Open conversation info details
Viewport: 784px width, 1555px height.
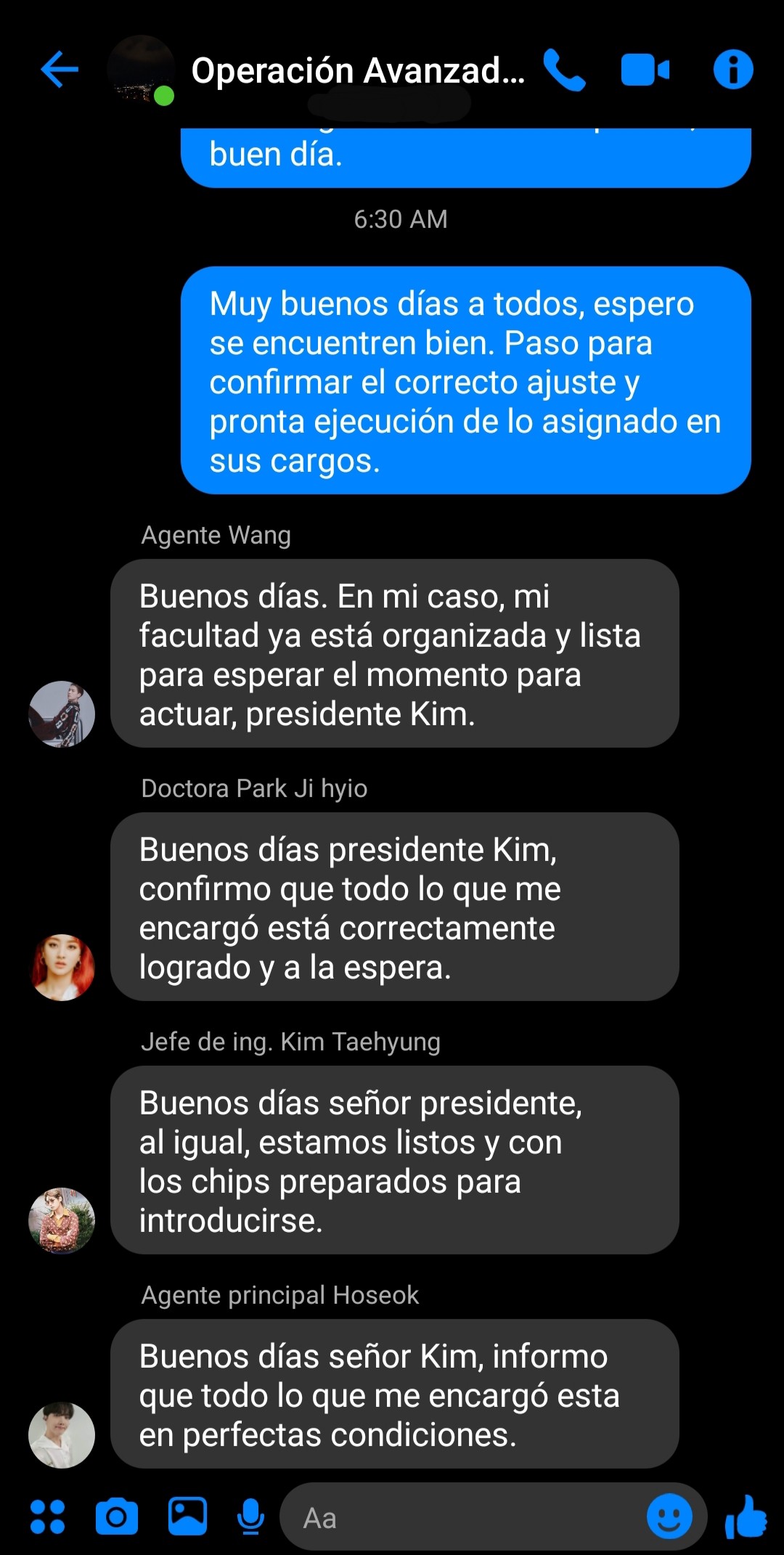point(733,70)
